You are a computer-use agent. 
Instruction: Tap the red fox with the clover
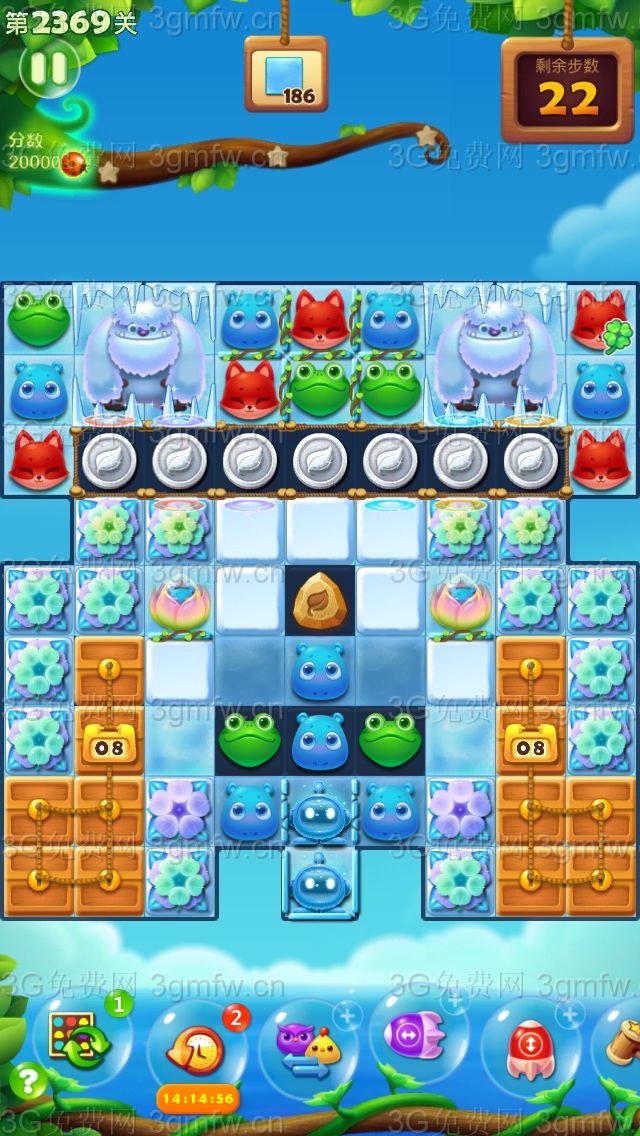599,319
